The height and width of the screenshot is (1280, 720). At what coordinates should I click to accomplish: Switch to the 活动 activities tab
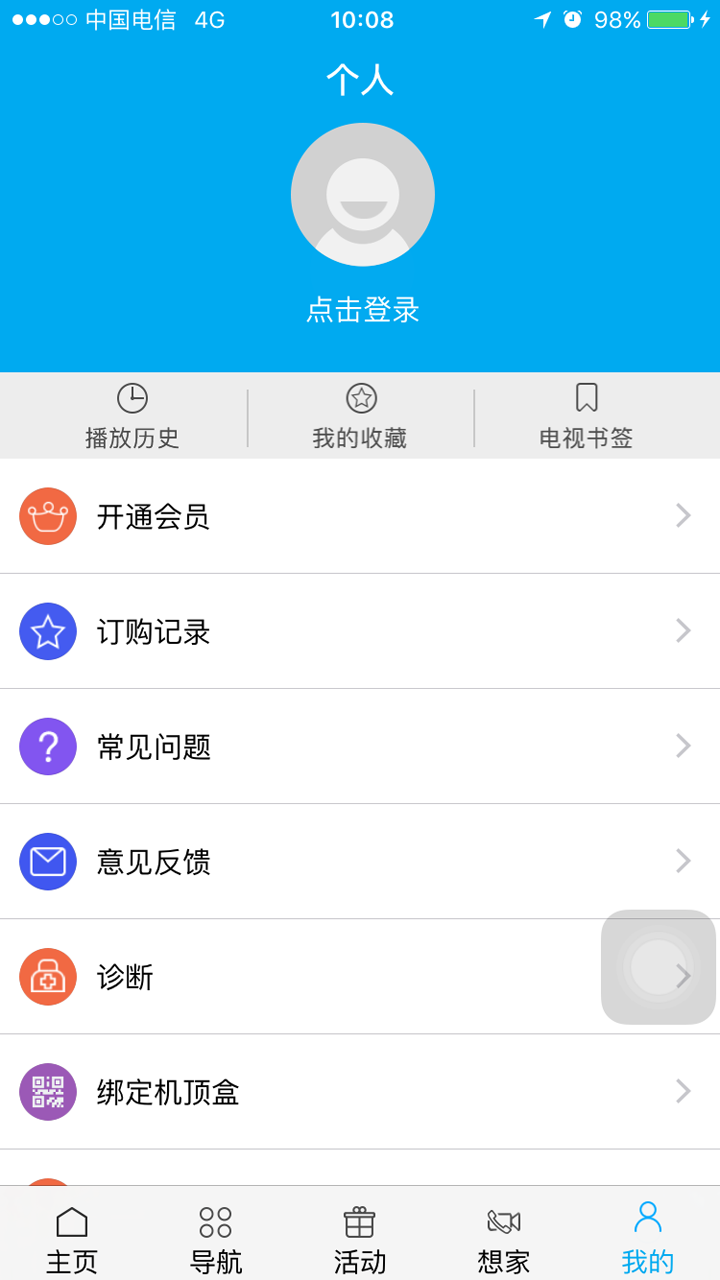[x=360, y=1238]
